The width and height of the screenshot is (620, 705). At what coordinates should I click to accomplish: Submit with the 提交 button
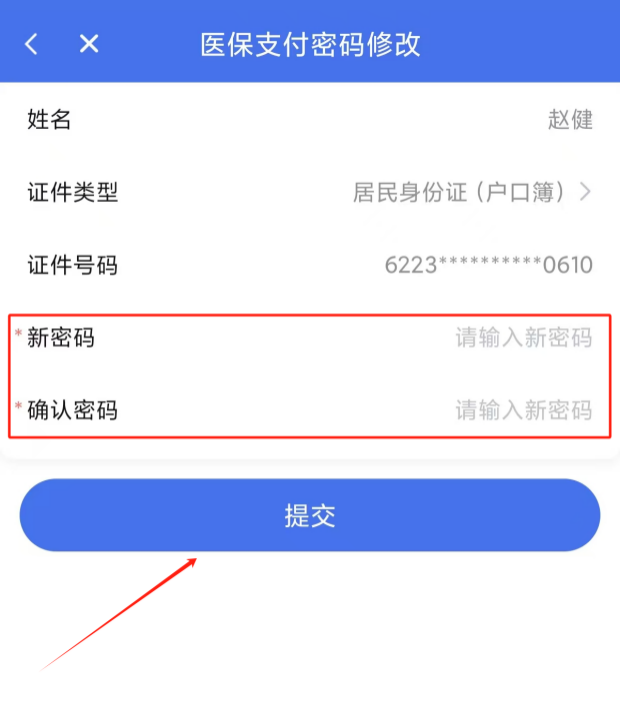310,516
